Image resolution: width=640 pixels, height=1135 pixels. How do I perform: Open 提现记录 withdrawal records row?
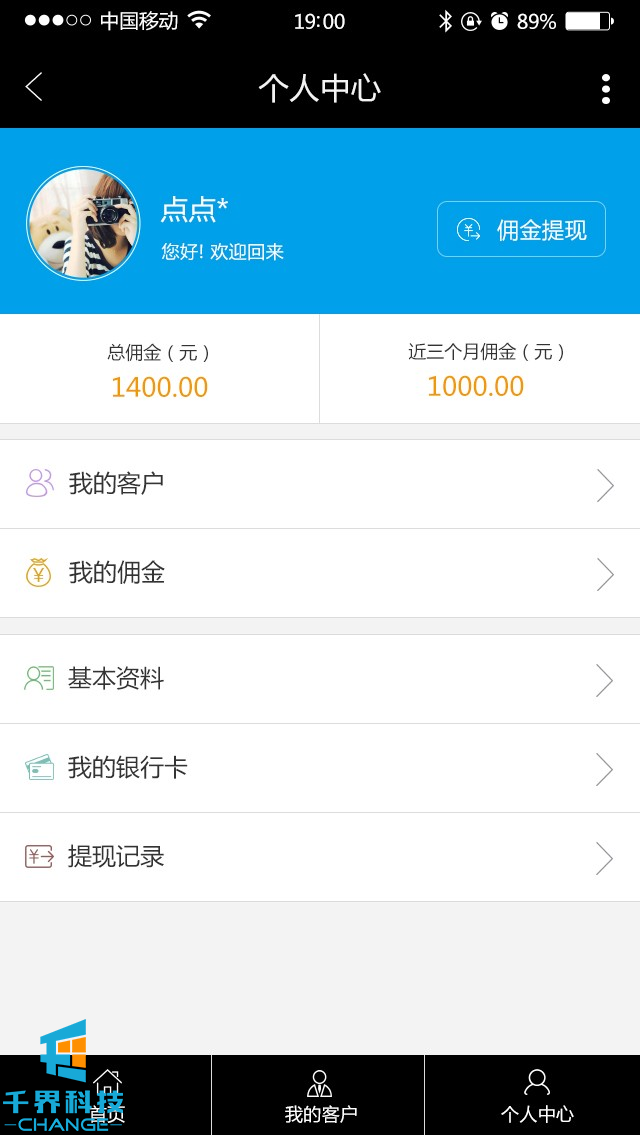point(320,857)
